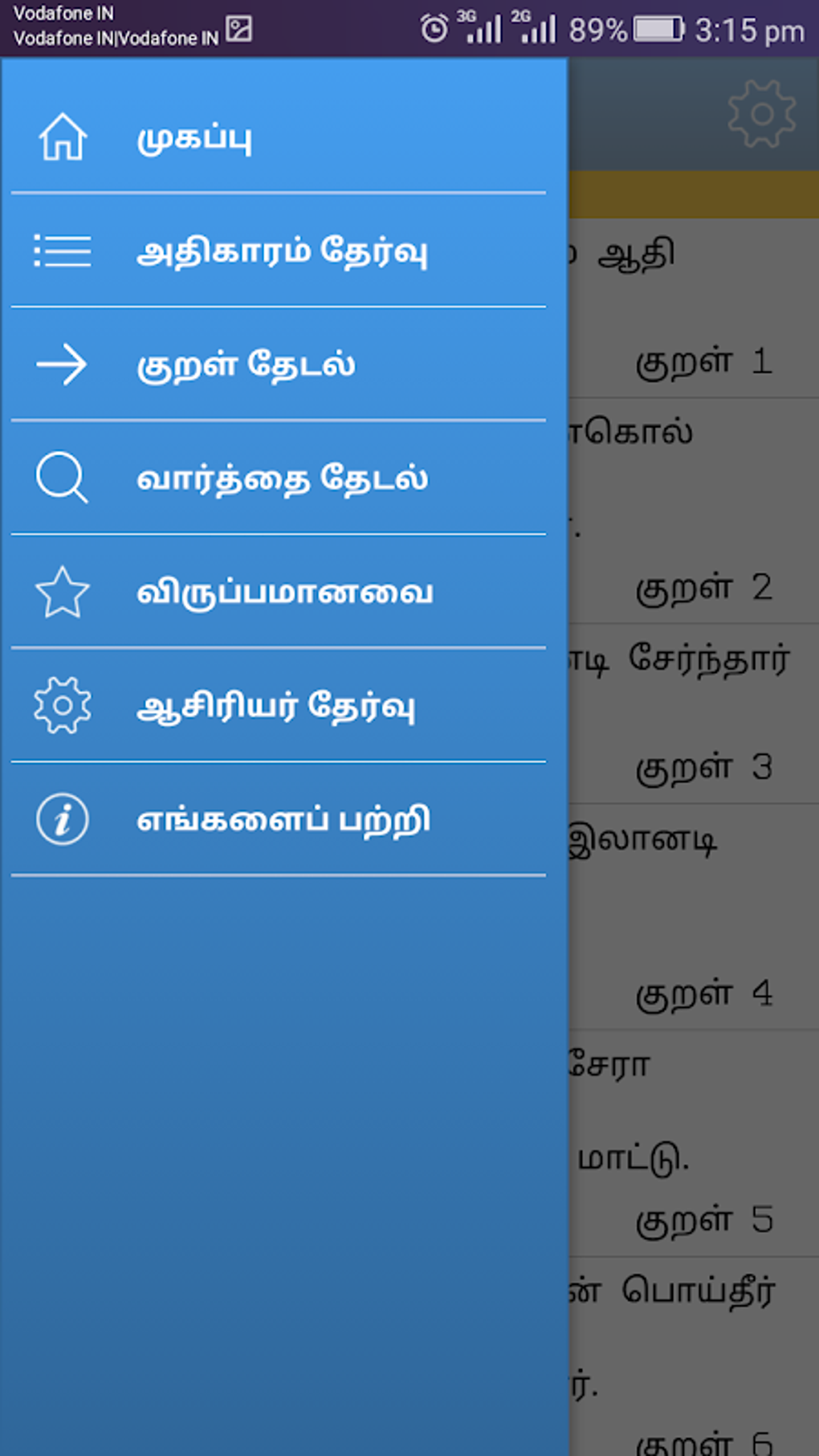Choose குறள் தேடல் from the sidebar
The height and width of the screenshot is (1456, 819).
click(x=247, y=365)
